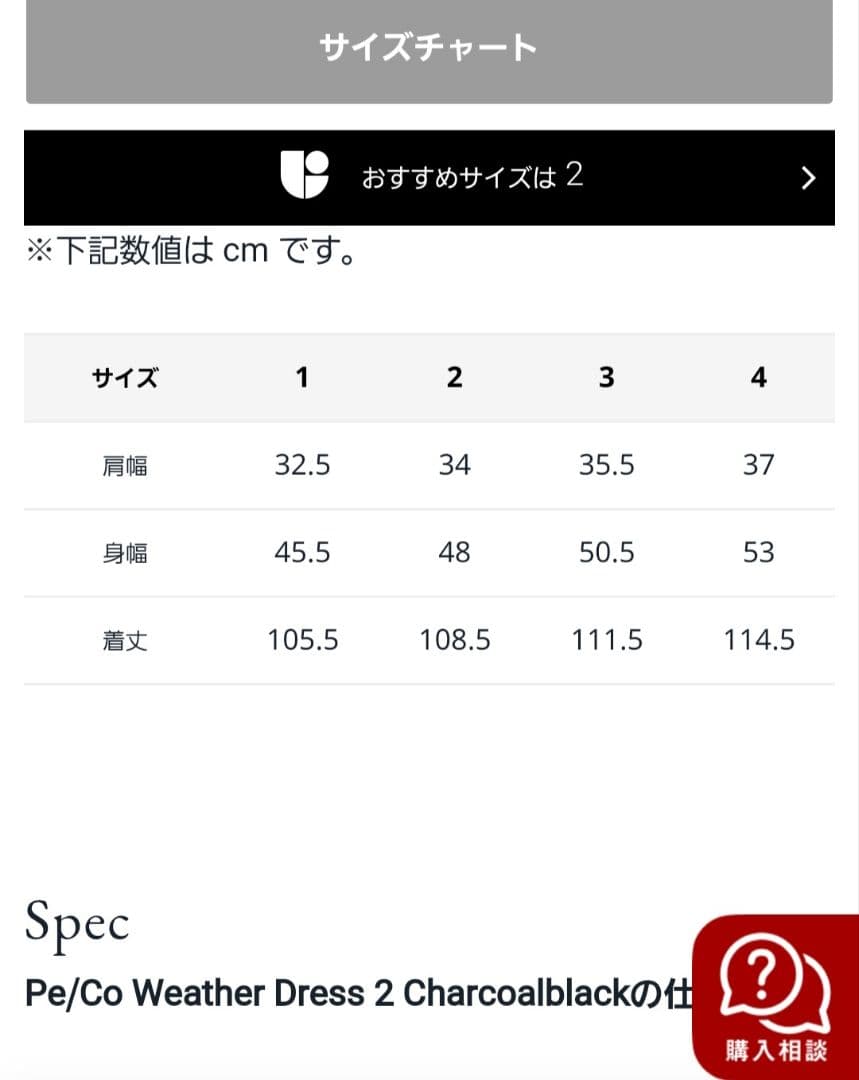Click the 肩幅 row label
The width and height of the screenshot is (859, 1080).
click(124, 465)
